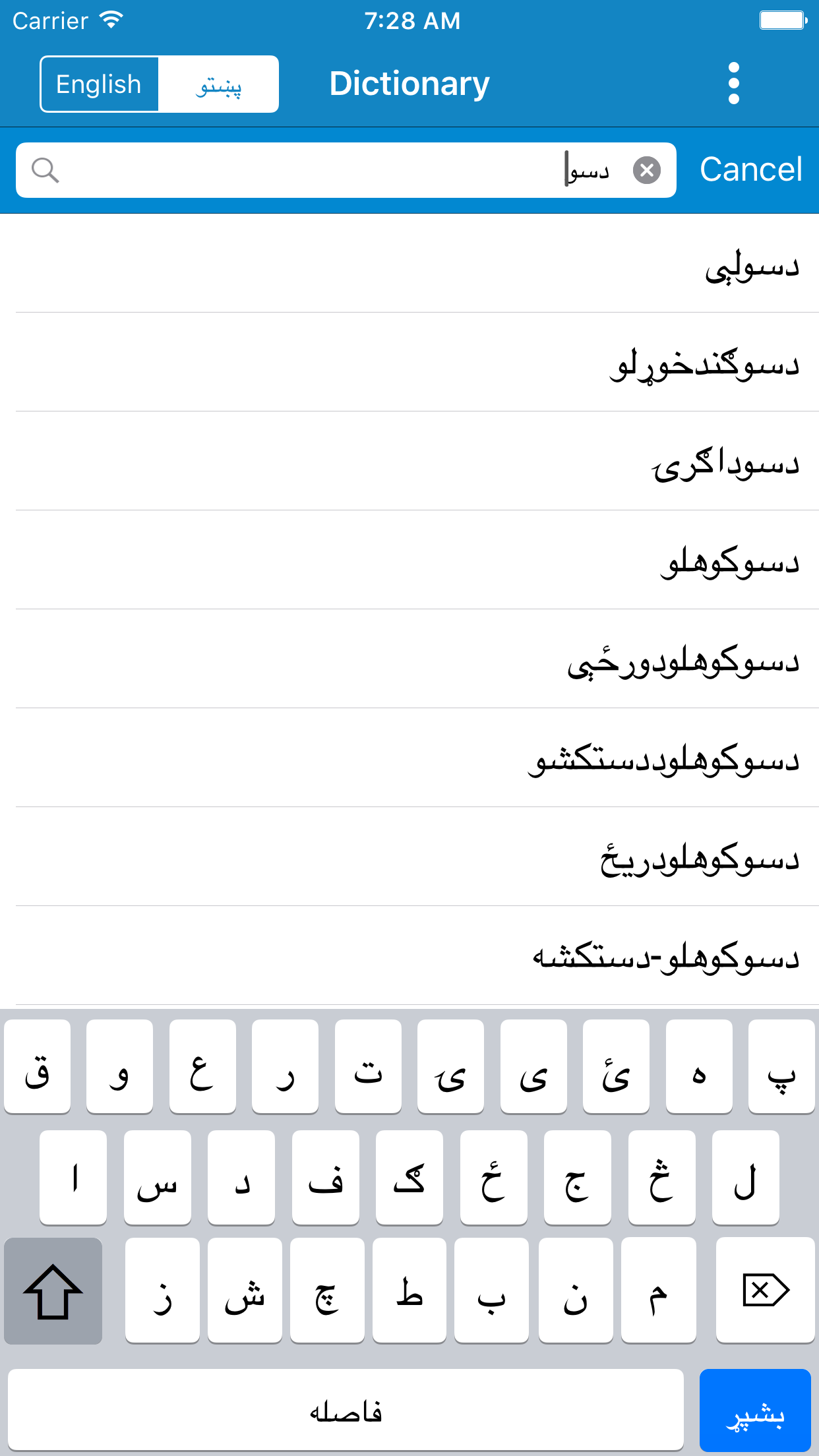
Task: Tap the blue بشپړ return key
Action: click(756, 1410)
